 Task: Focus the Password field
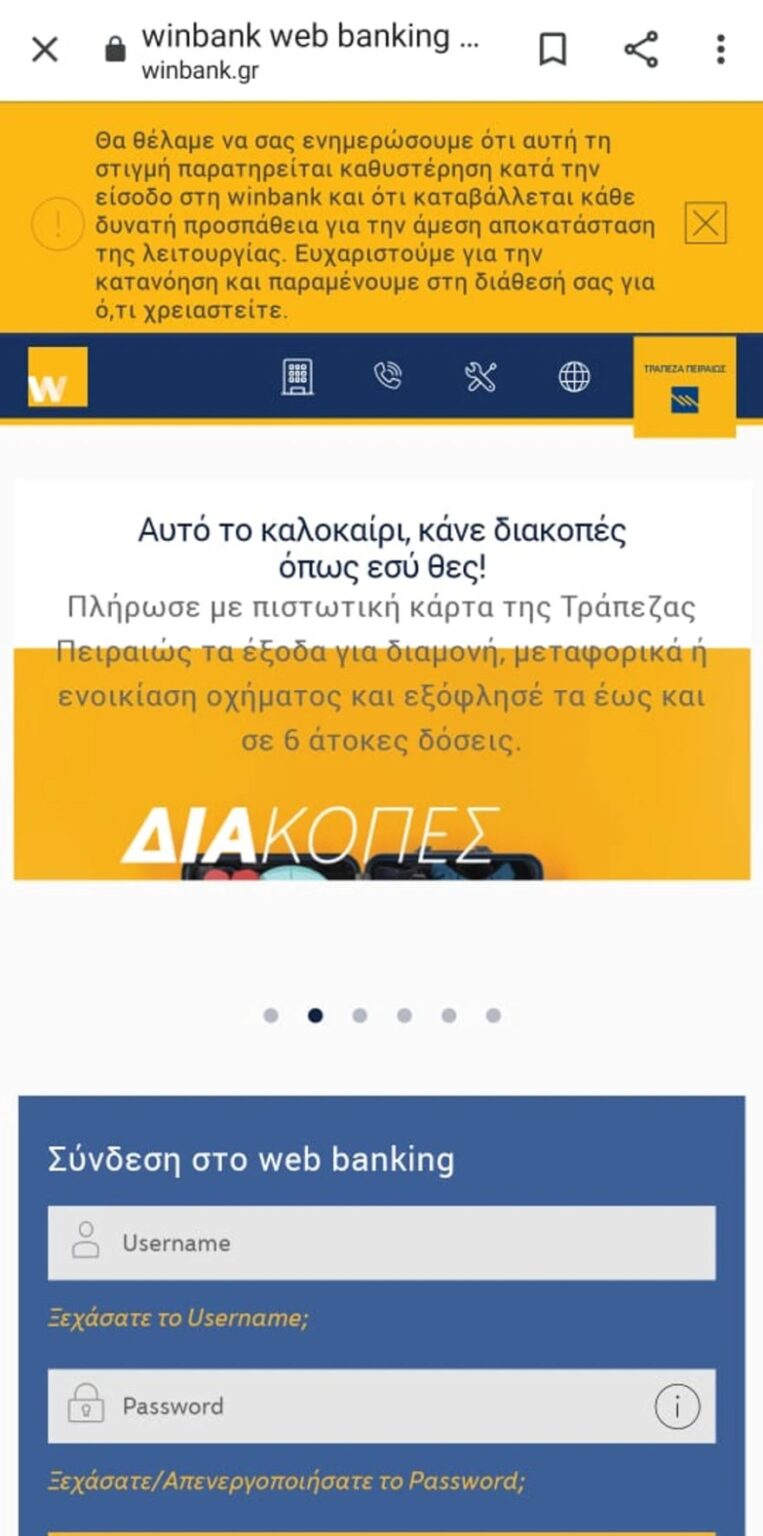(350, 1406)
